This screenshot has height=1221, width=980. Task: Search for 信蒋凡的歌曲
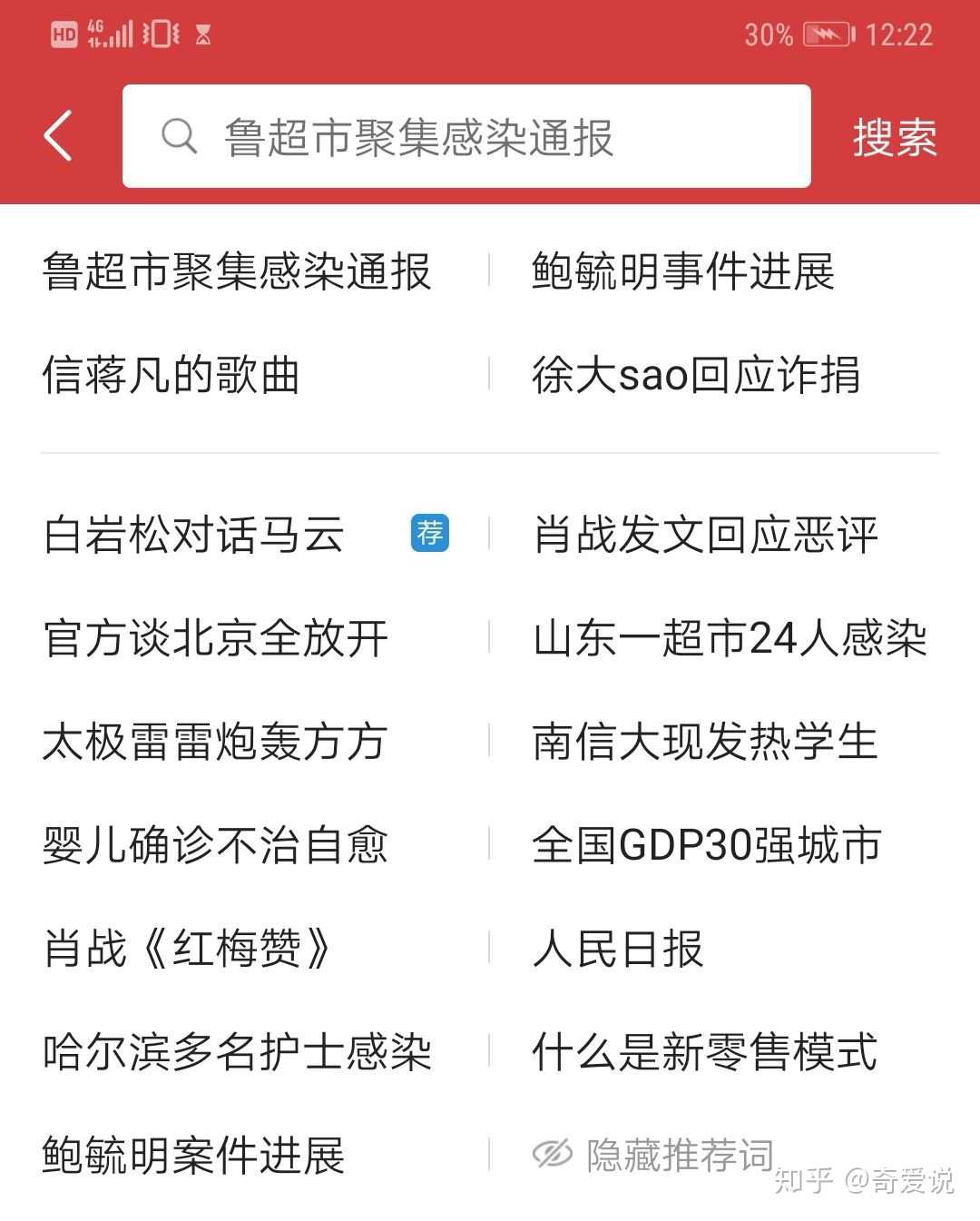click(171, 375)
